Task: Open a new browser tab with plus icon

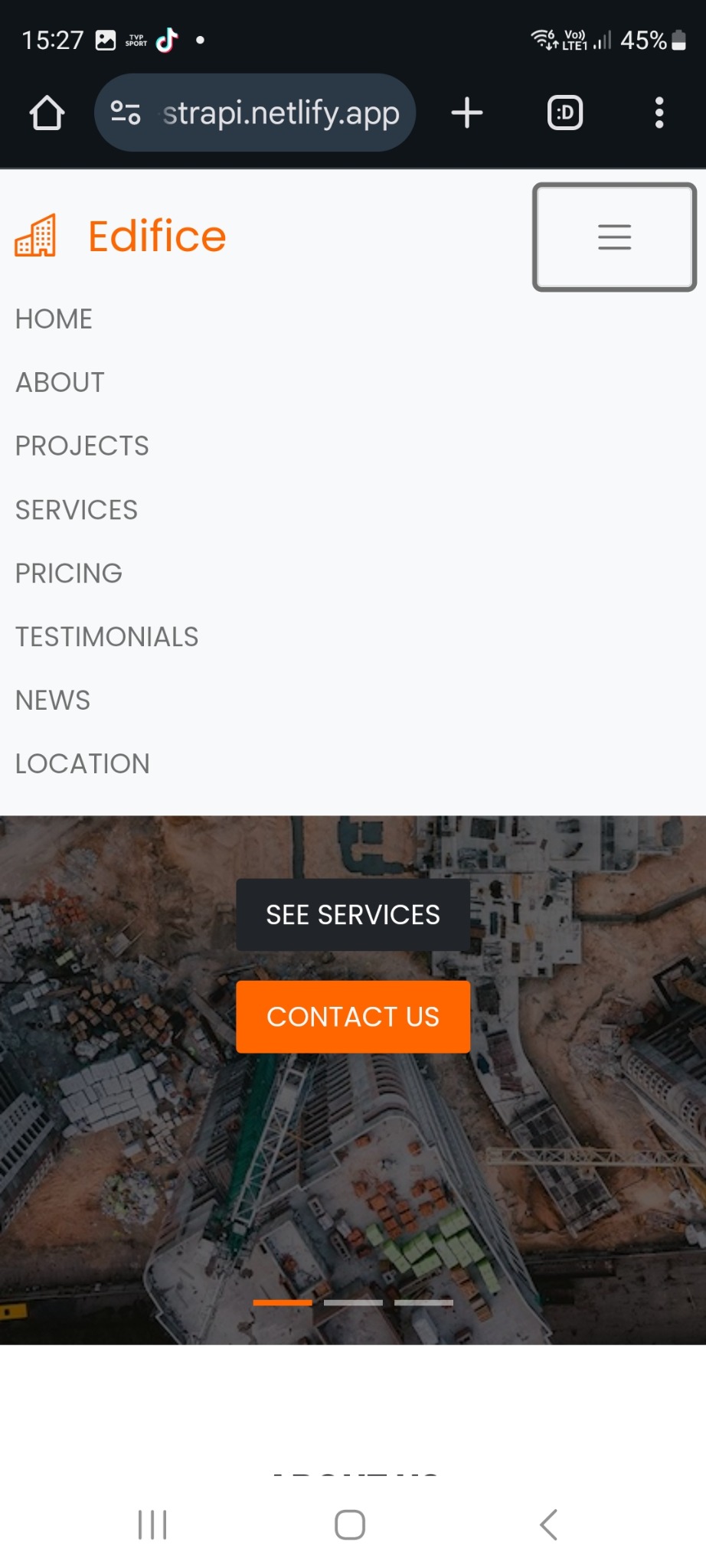Action: coord(466,113)
